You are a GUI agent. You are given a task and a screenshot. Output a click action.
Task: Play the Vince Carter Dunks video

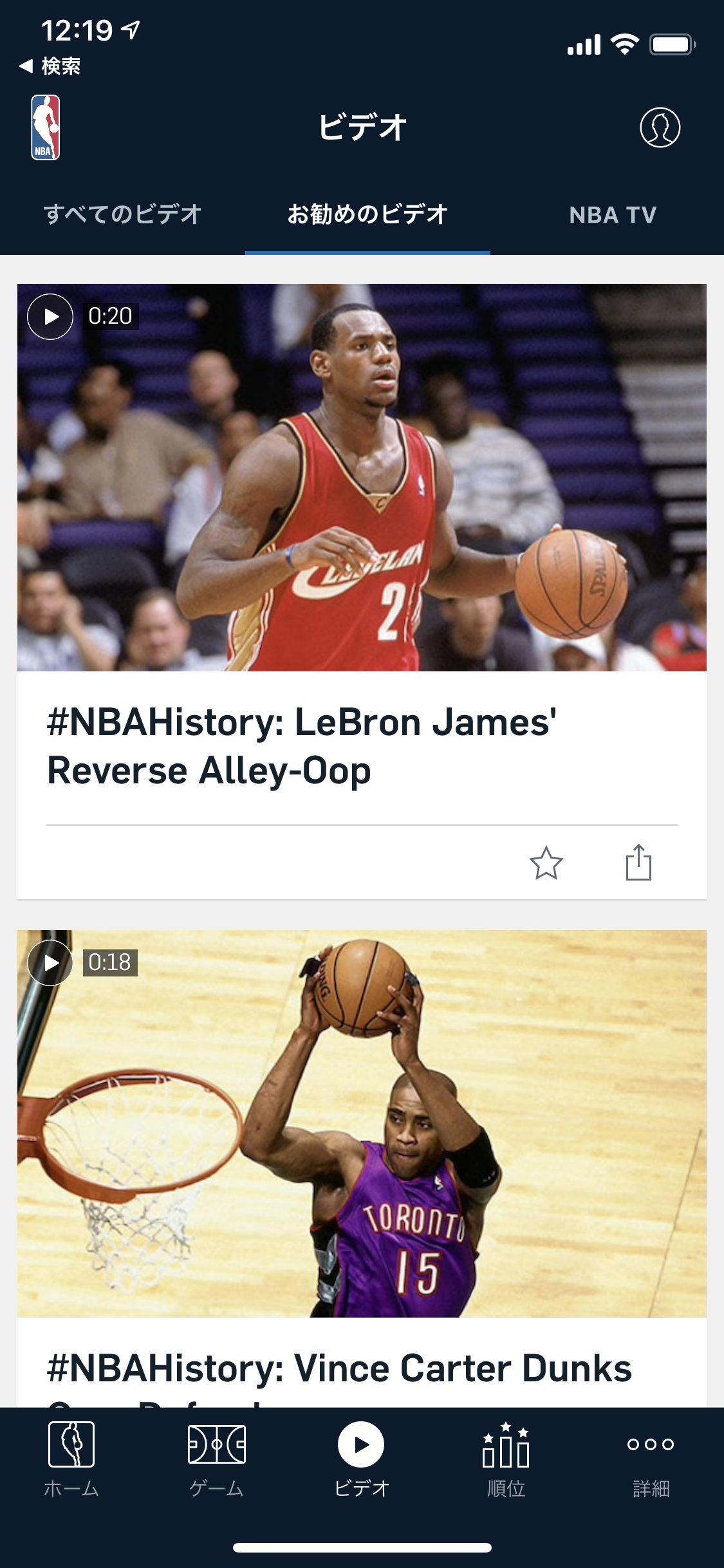(50, 963)
